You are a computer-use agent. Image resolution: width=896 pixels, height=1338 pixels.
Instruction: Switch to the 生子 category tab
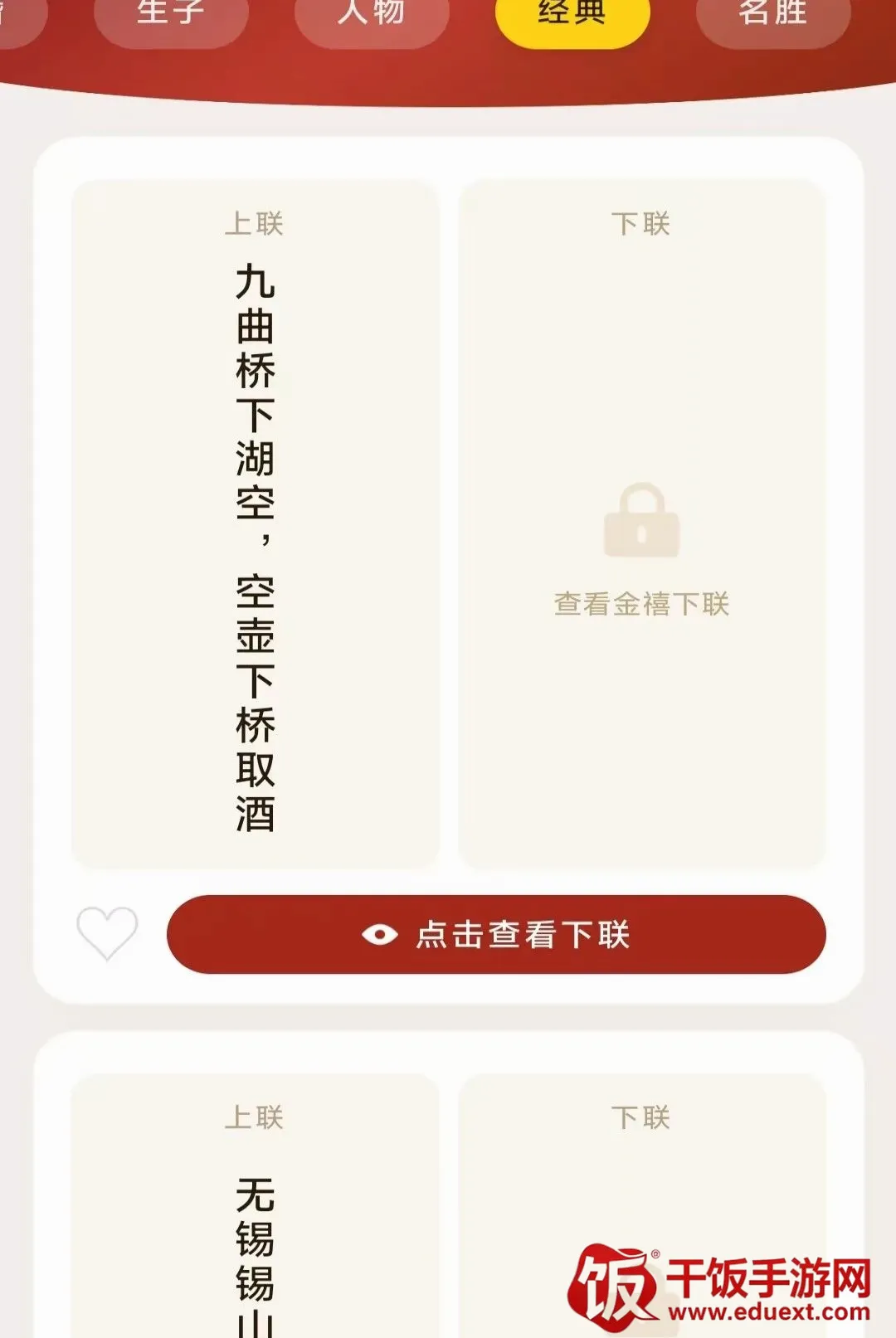171,17
